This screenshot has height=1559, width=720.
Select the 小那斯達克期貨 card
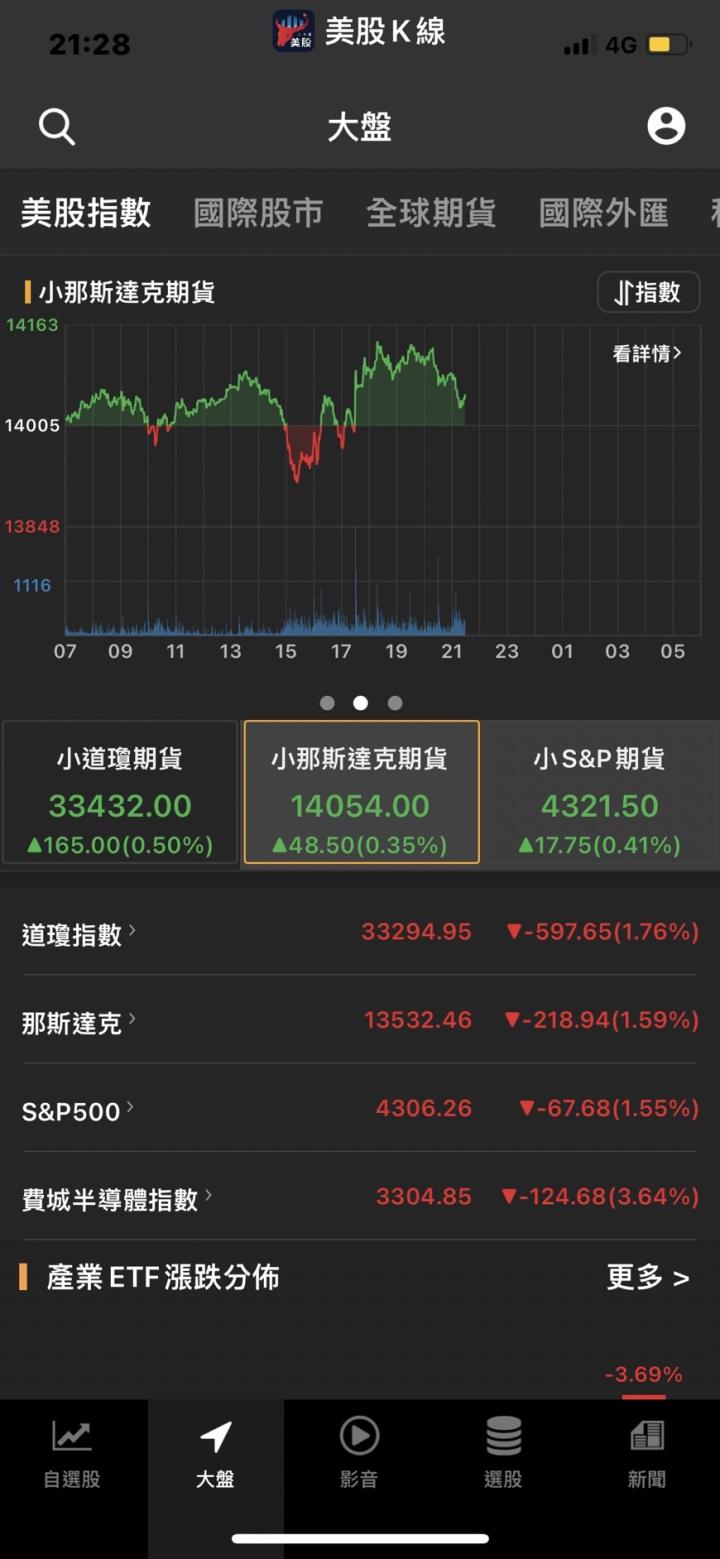point(361,792)
